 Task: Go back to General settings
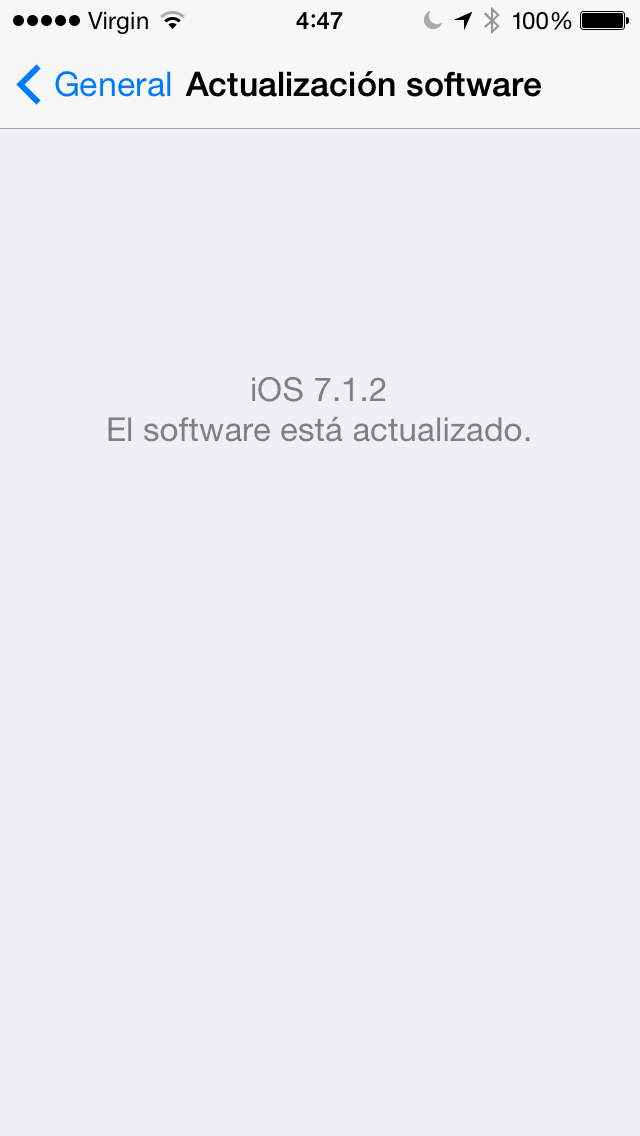(x=94, y=85)
